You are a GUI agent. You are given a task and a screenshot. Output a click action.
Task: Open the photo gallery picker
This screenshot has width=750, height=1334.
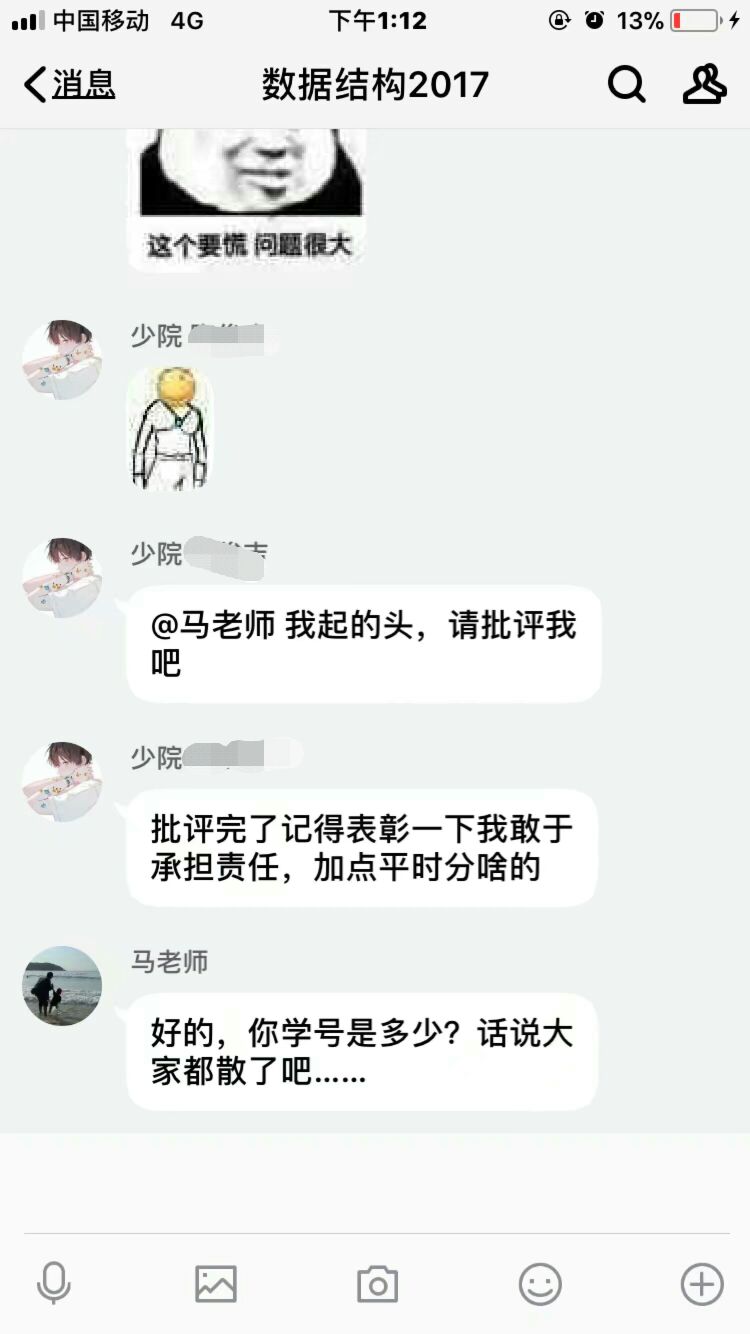pyautogui.click(x=216, y=1284)
